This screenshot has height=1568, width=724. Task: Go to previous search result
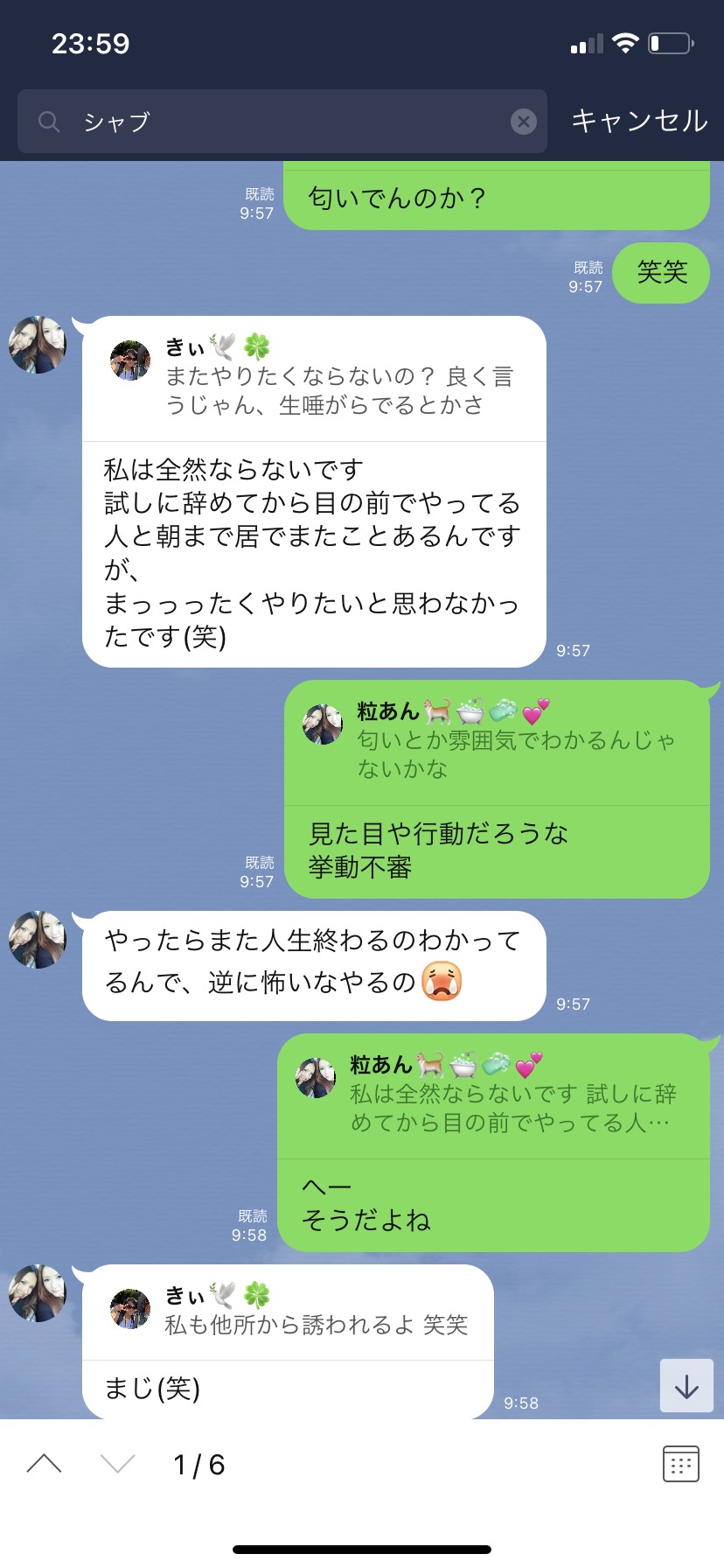tap(45, 1464)
